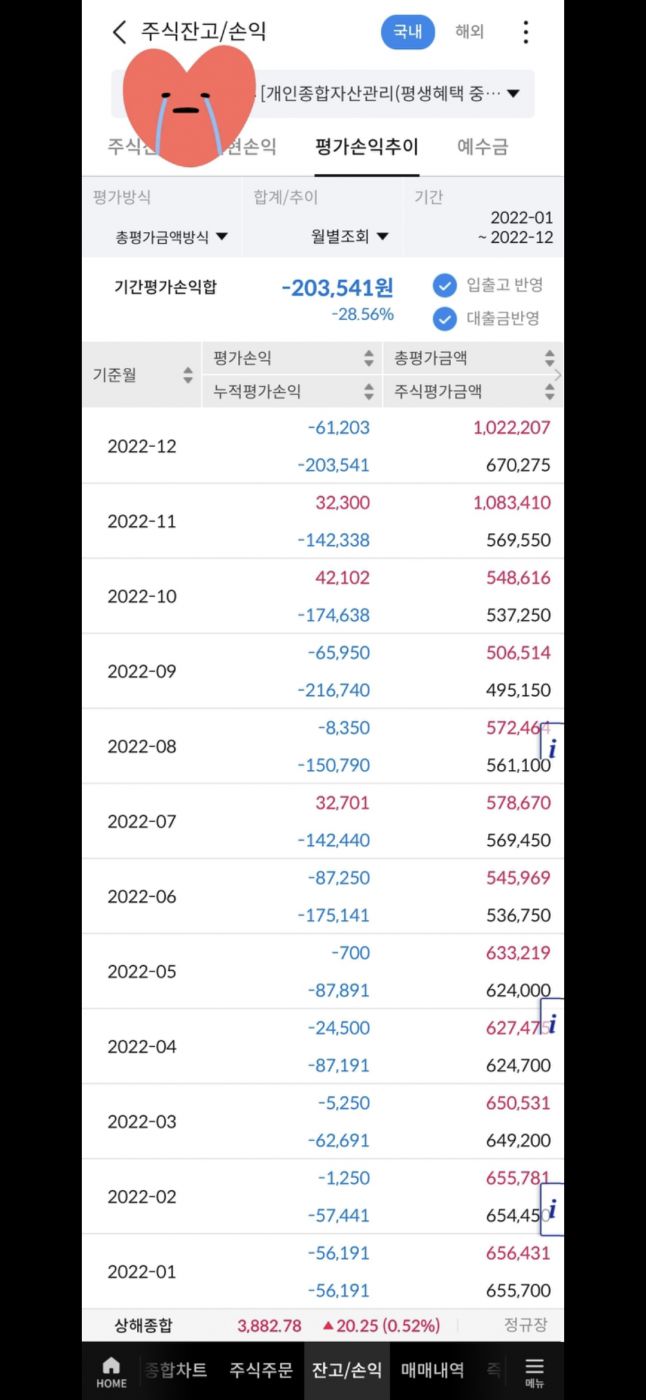The width and height of the screenshot is (646, 1400).
Task: Open the 메뉴 hamburger button
Action: point(535,1371)
